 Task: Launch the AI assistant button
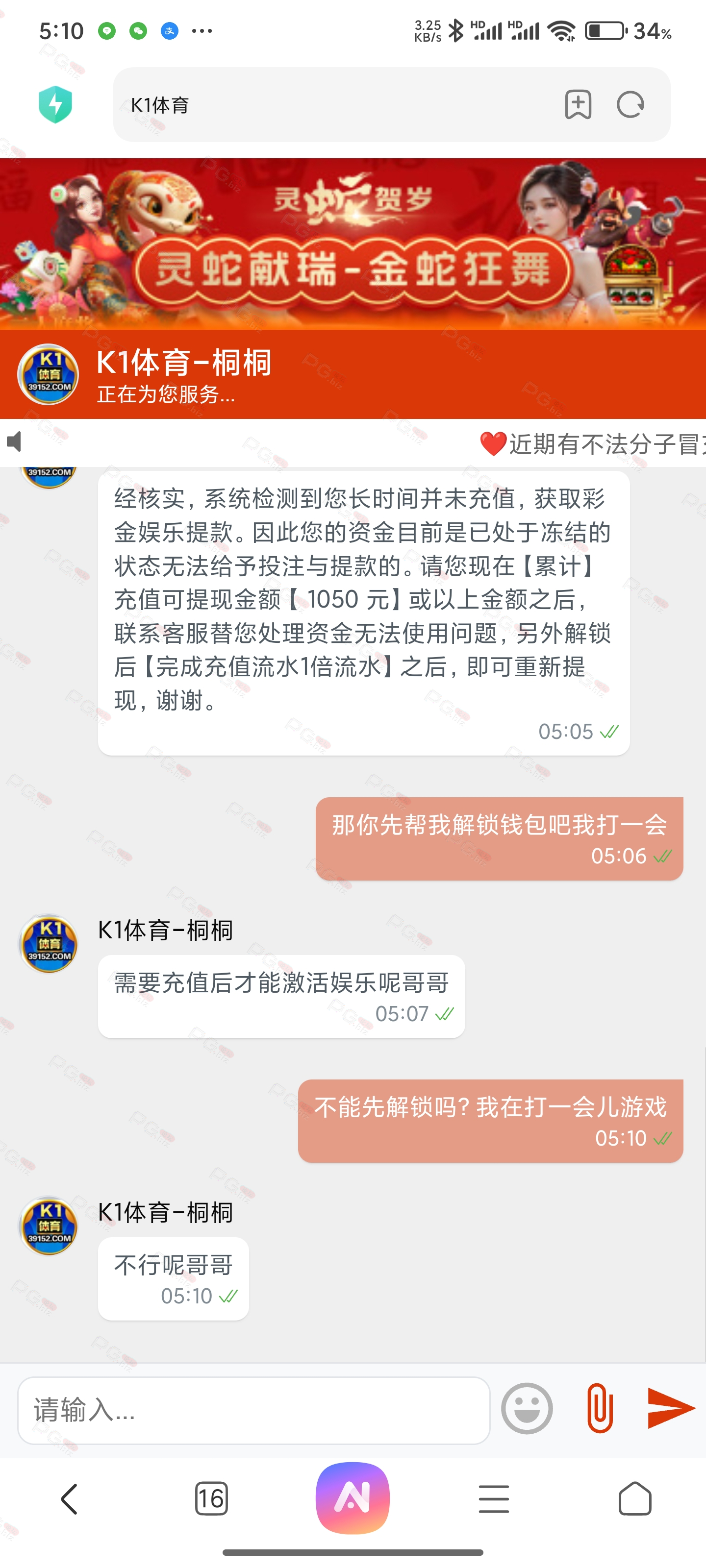(353, 1498)
